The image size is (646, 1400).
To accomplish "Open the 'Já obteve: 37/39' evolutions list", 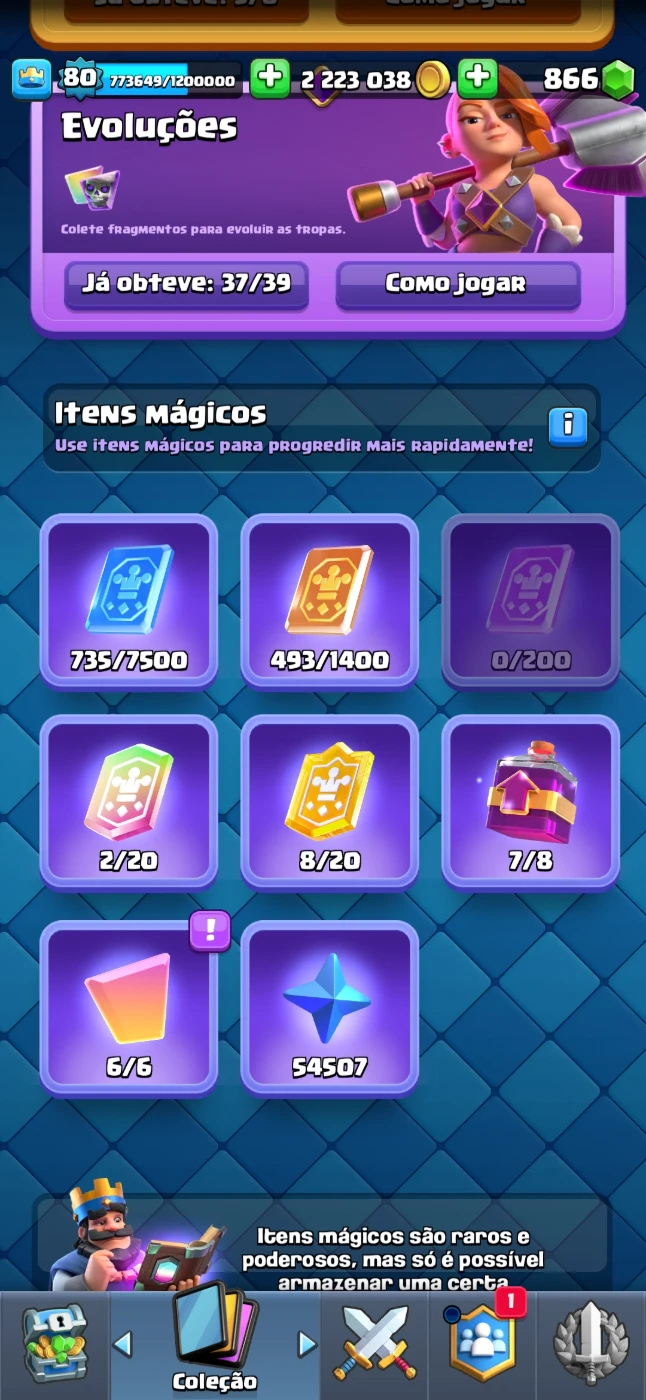I will click(x=186, y=284).
